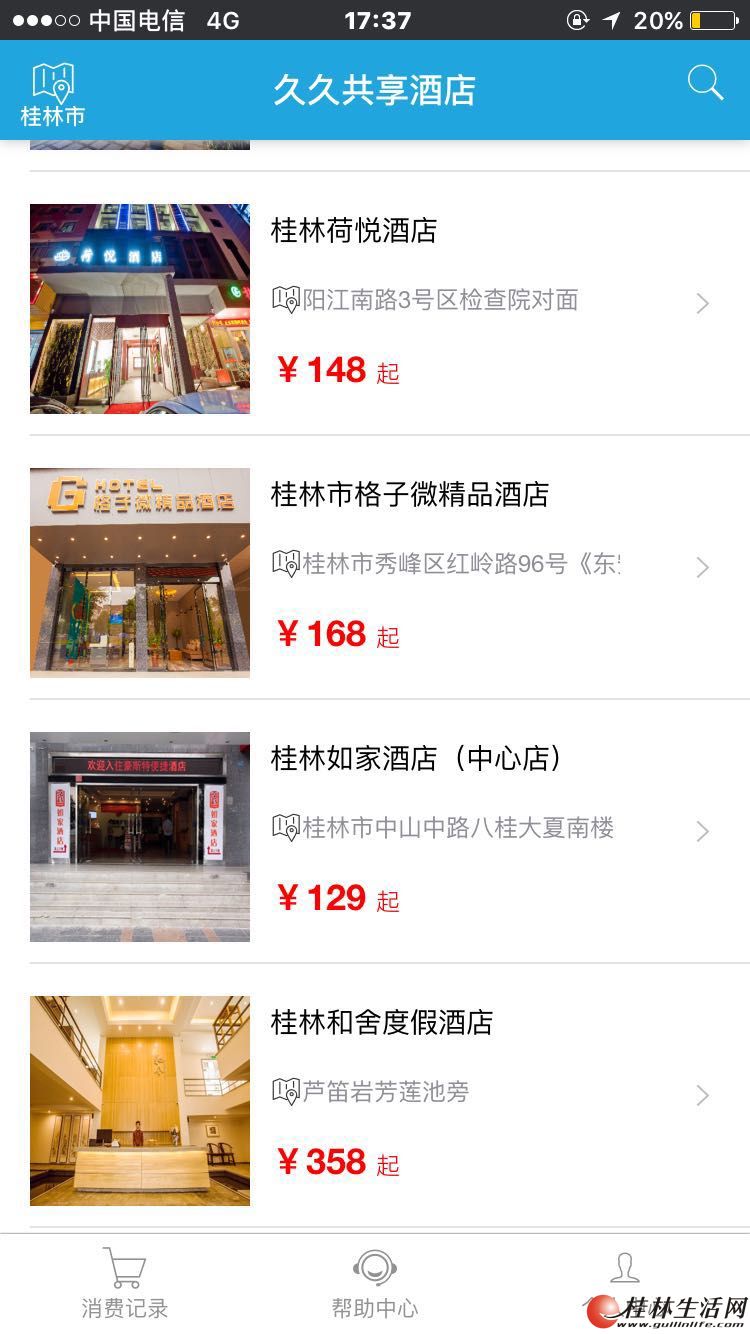Change the city from 桂林市
Screen dimensions: 750x1334
[x=53, y=95]
